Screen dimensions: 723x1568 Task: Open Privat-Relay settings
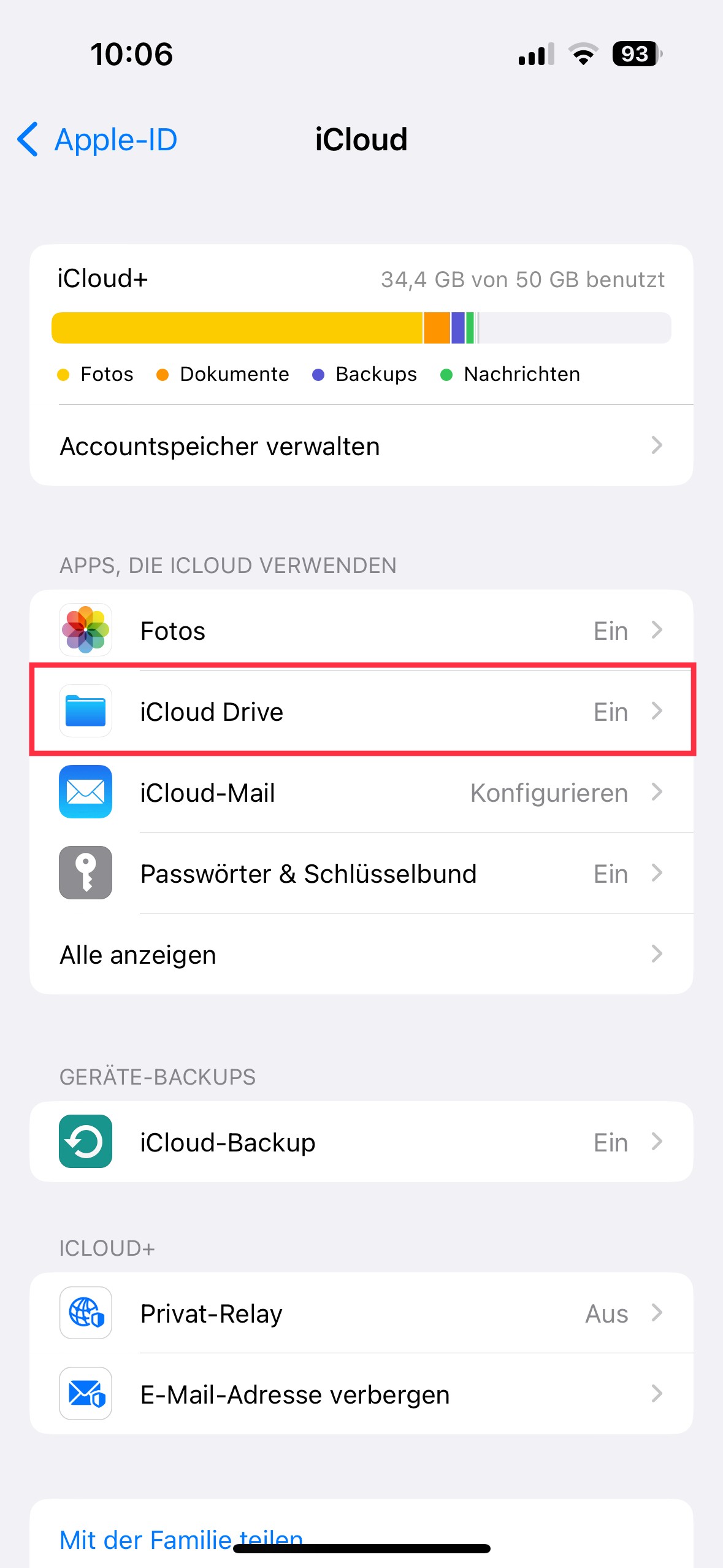coord(361,1313)
